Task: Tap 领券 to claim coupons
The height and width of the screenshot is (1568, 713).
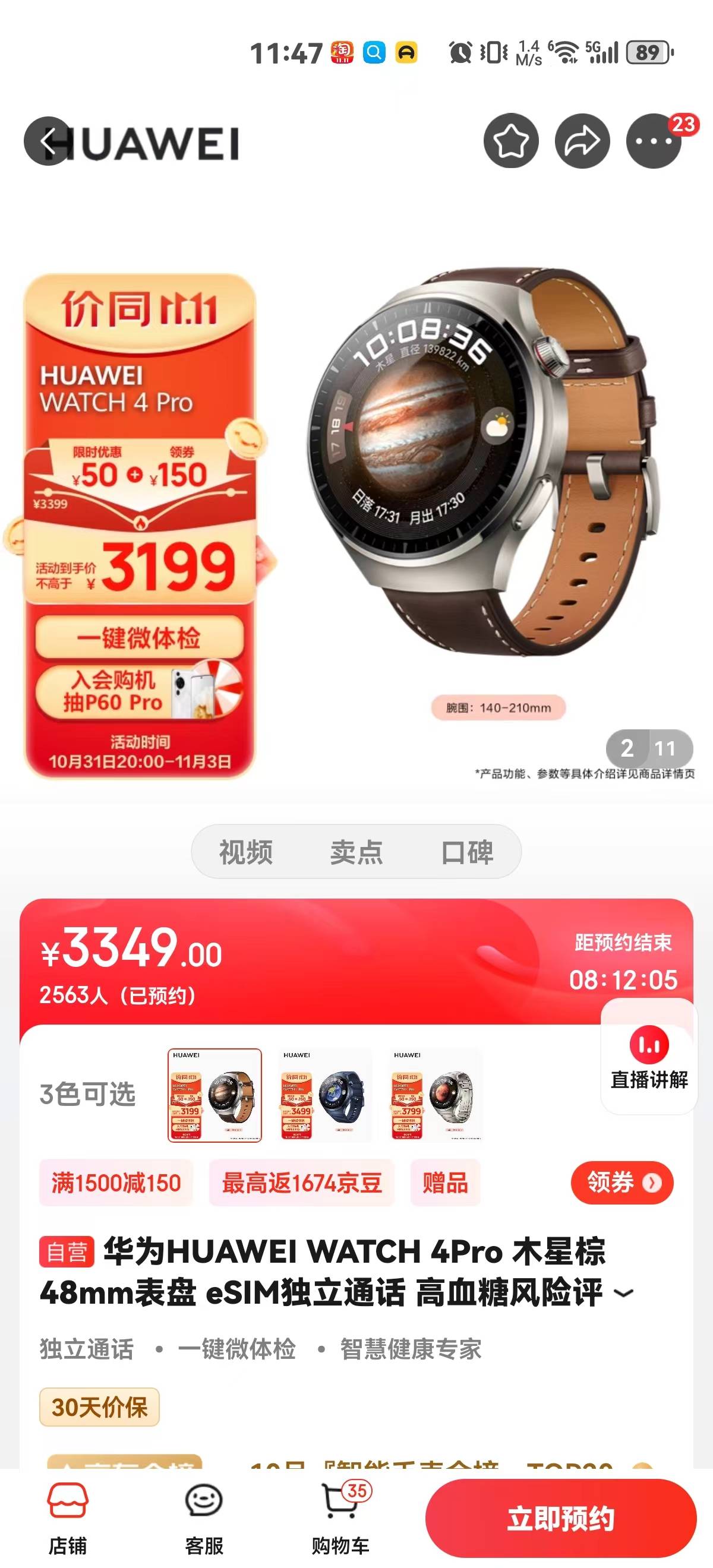Action: click(x=621, y=1183)
